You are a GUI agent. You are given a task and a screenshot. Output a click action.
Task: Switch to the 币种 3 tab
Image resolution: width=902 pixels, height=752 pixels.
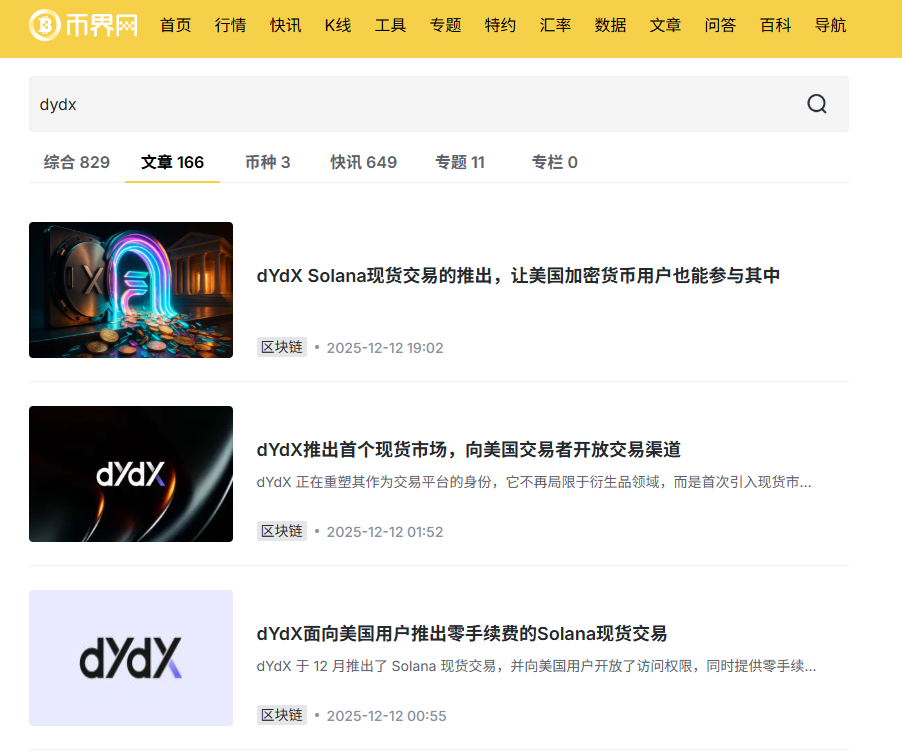[x=268, y=162]
